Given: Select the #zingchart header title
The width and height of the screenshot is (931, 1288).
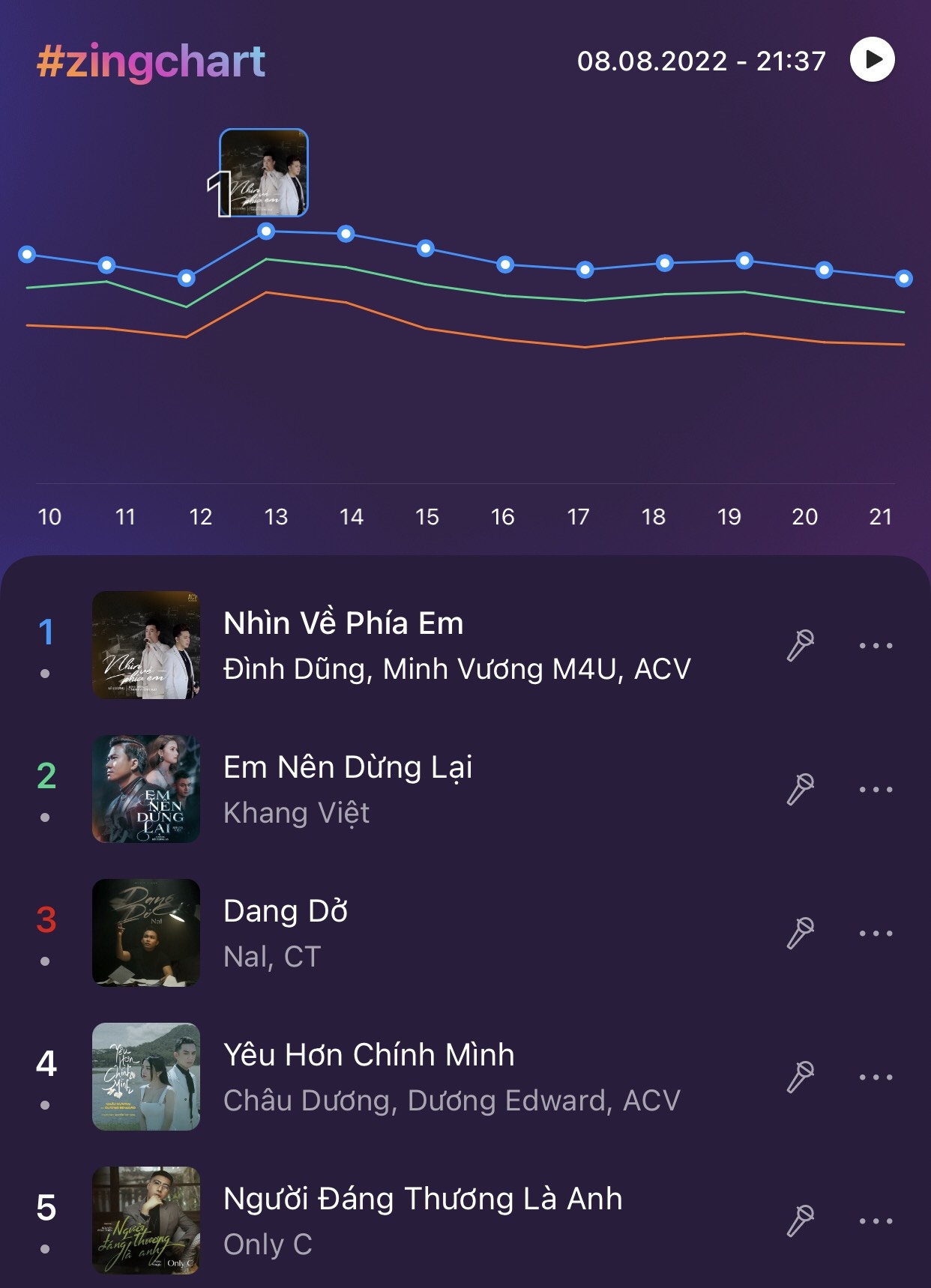Looking at the screenshot, I should pyautogui.click(x=150, y=61).
